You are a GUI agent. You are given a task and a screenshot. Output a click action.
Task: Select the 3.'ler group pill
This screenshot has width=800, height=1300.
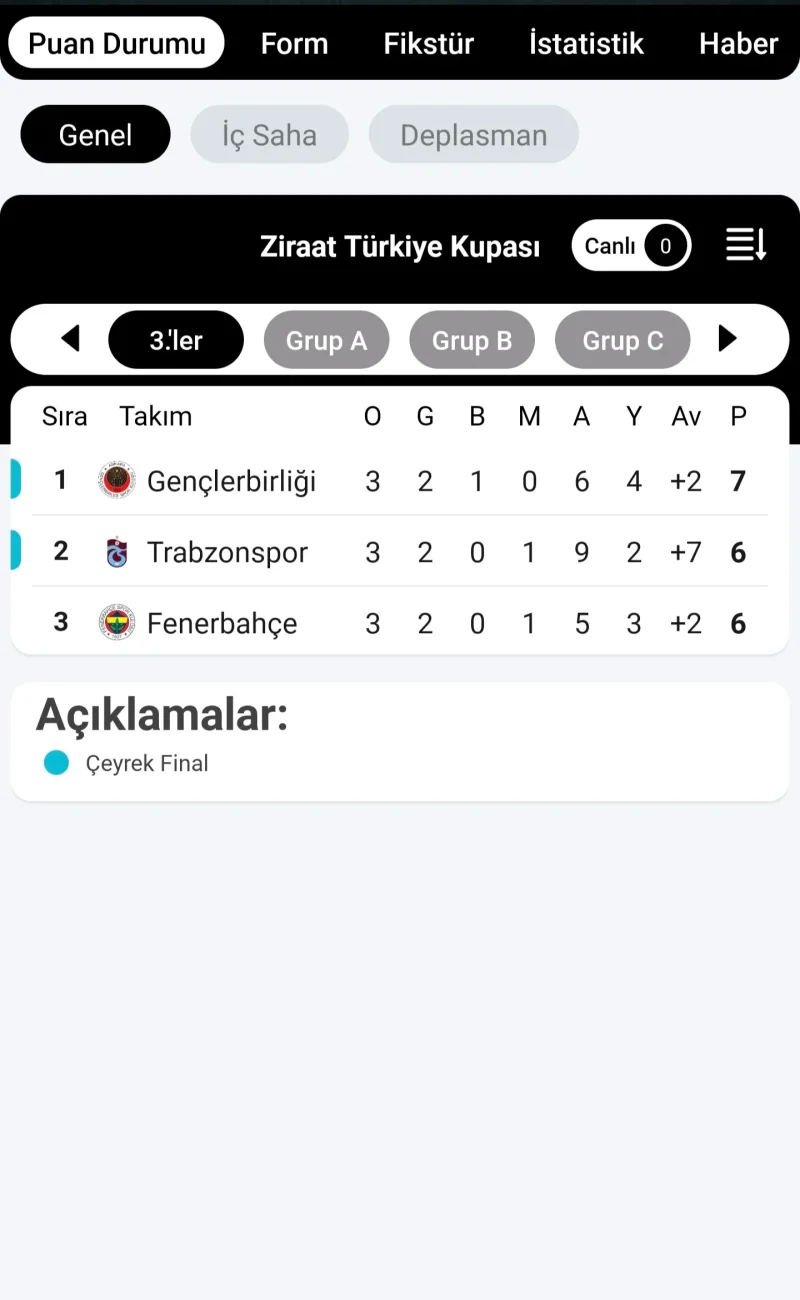tap(176, 339)
